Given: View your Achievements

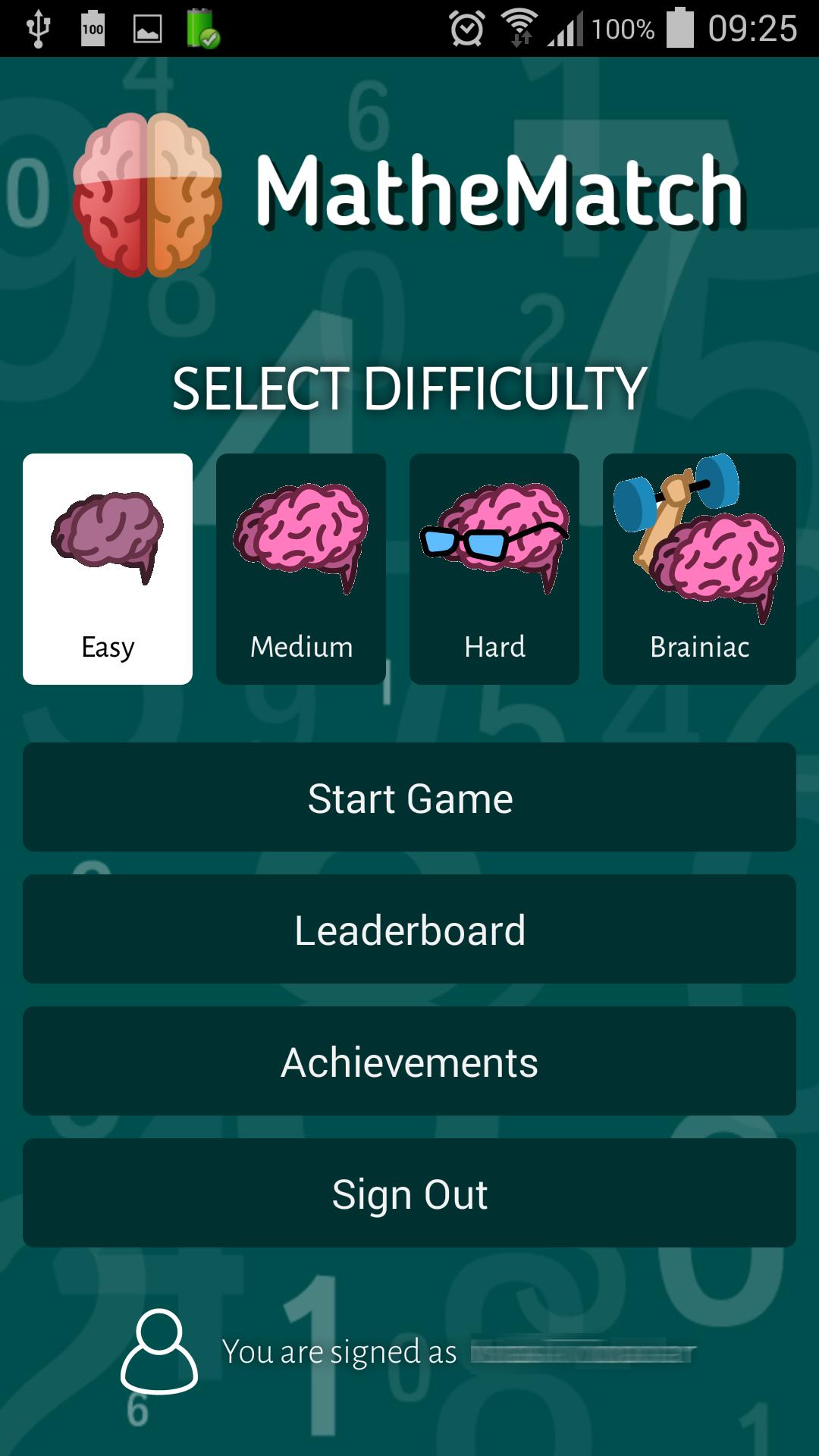Looking at the screenshot, I should tap(409, 1062).
